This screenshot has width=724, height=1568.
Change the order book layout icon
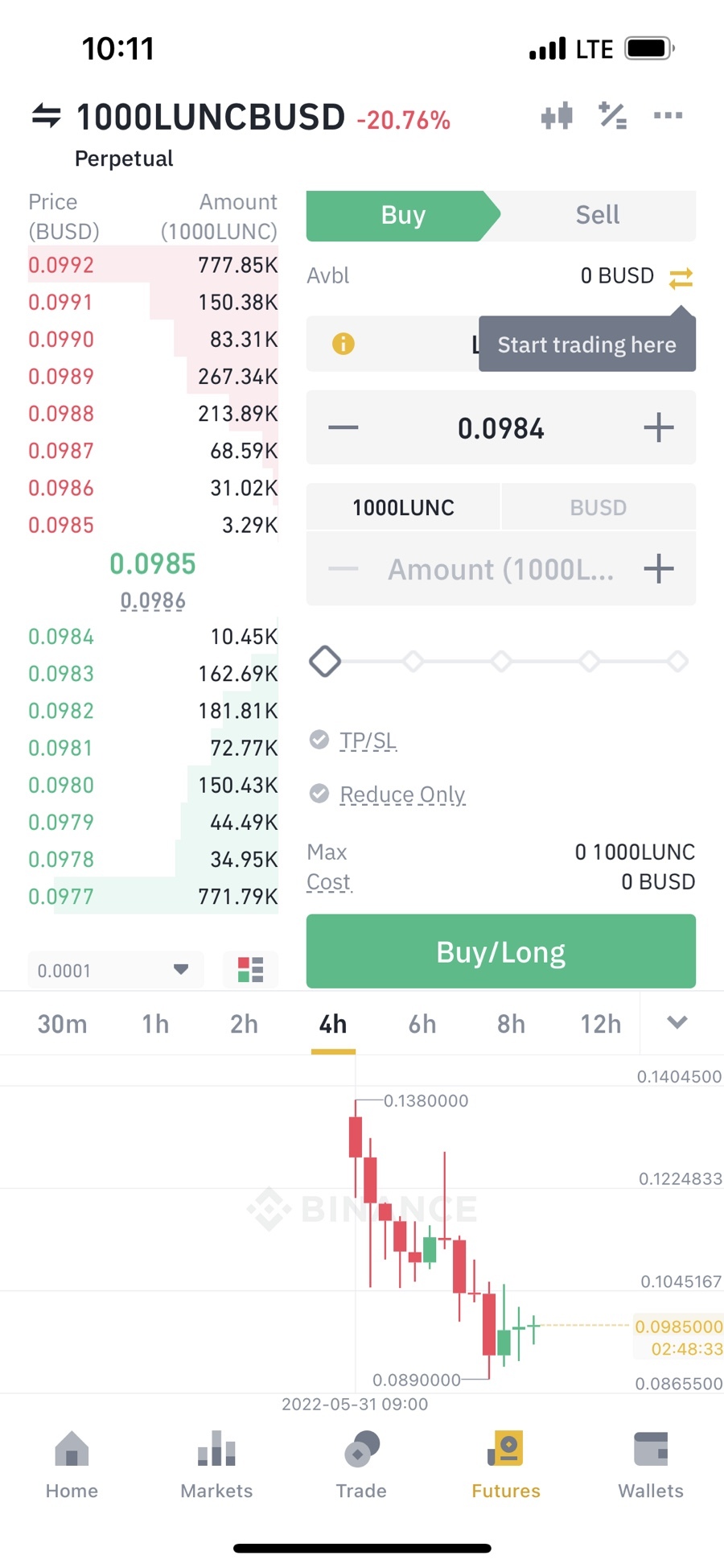250,970
